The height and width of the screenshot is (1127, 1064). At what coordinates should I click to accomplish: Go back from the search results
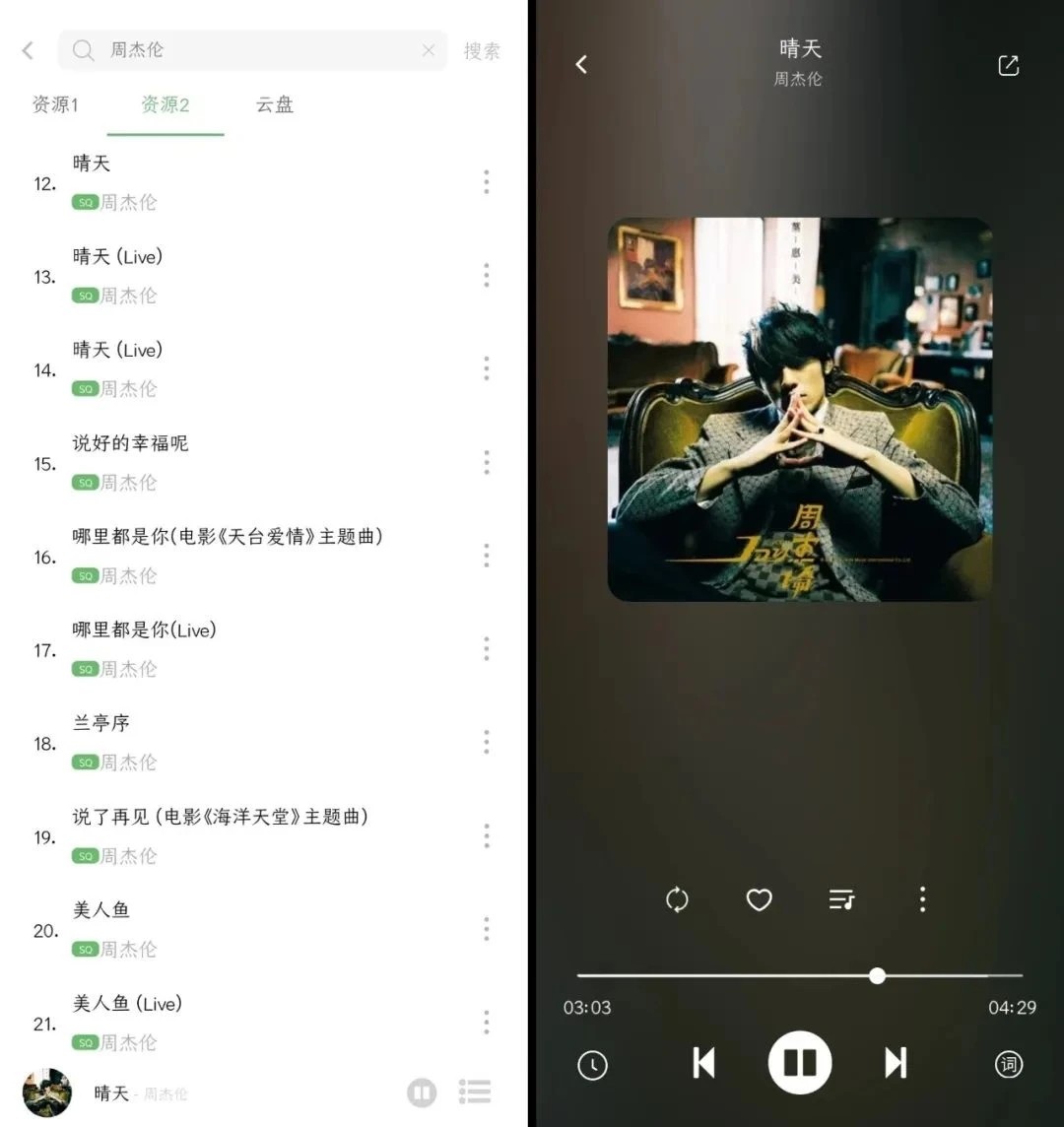pyautogui.click(x=28, y=50)
